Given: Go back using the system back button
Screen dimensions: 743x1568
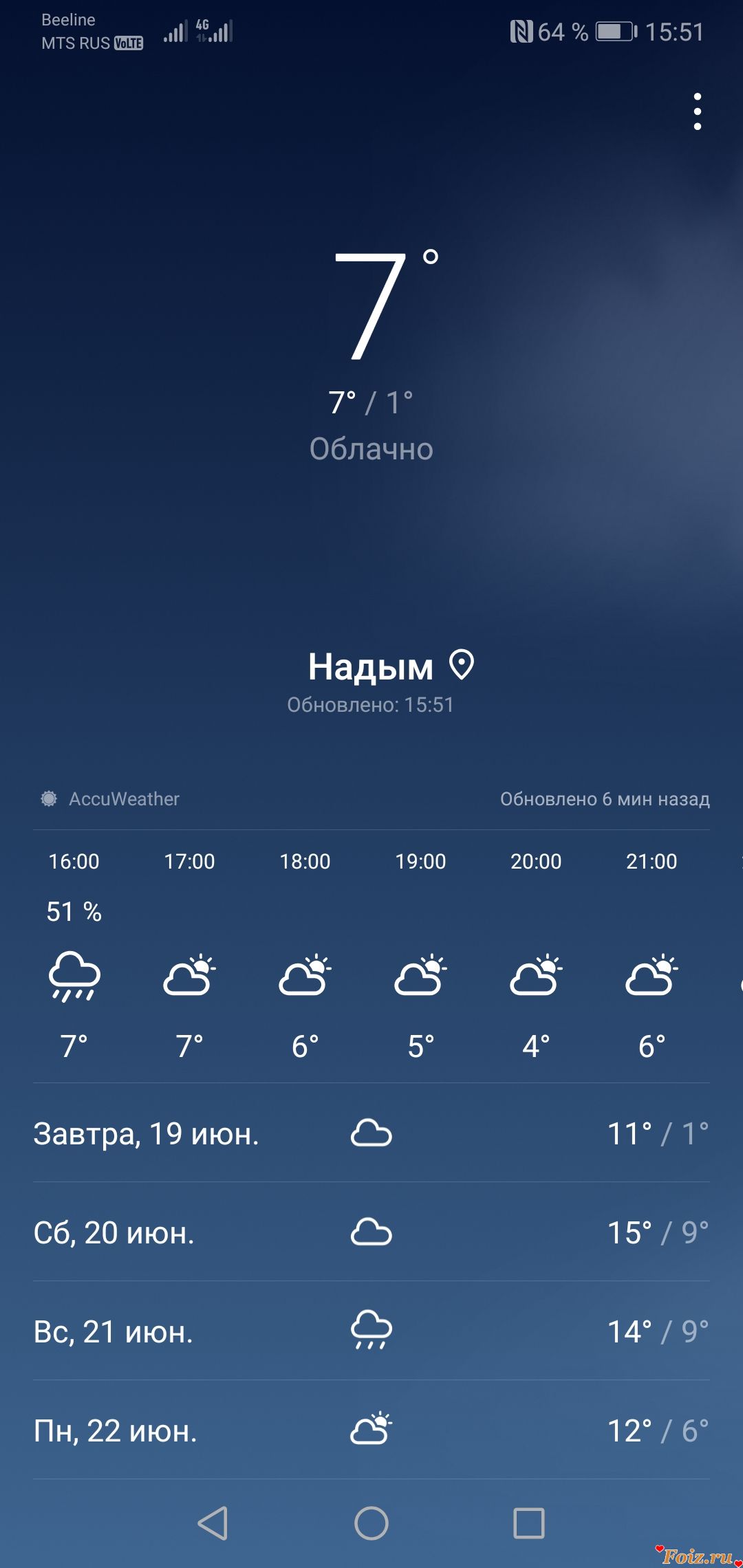Looking at the screenshot, I should click(x=213, y=1523).
